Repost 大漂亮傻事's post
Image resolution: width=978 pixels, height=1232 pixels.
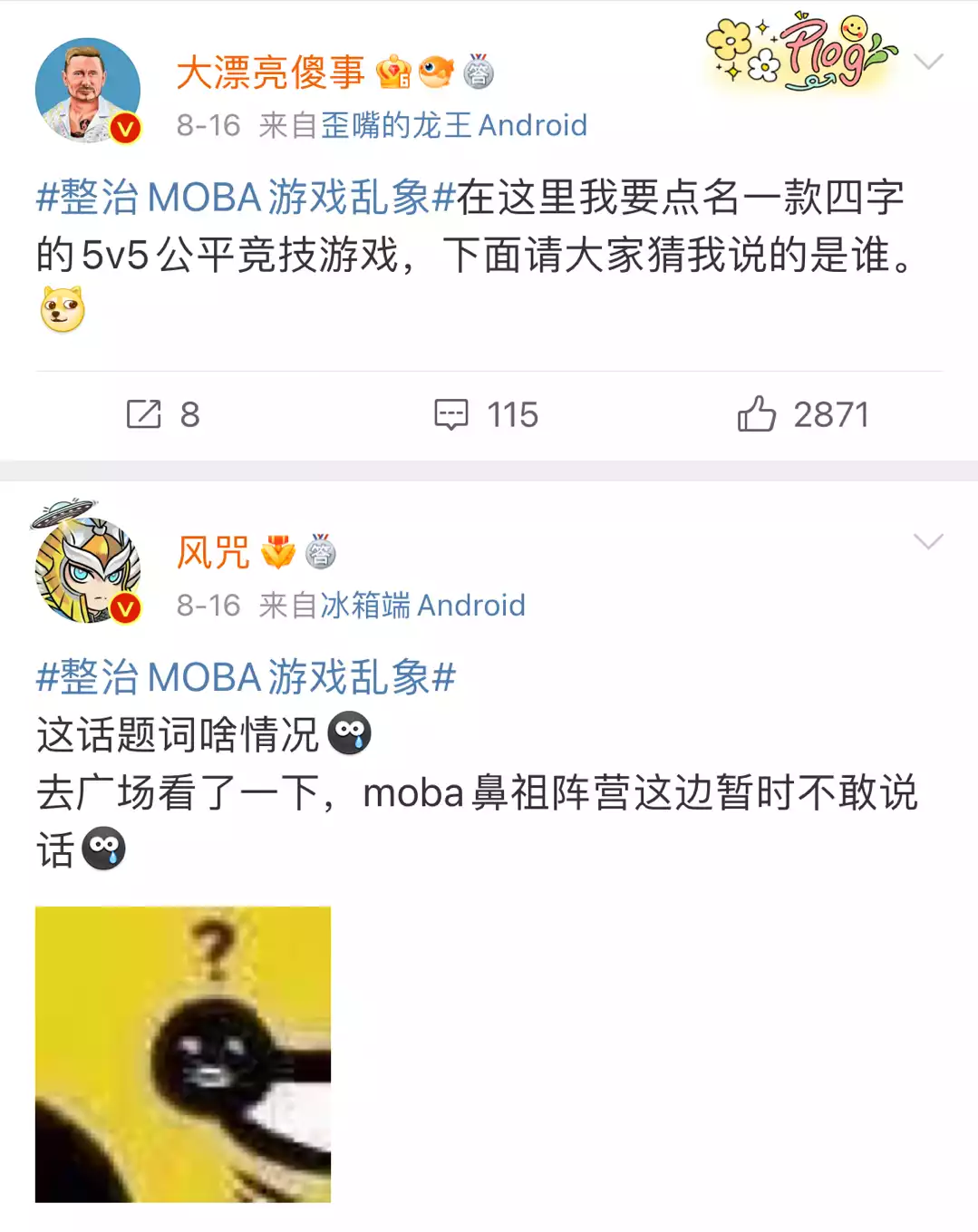[x=163, y=415]
